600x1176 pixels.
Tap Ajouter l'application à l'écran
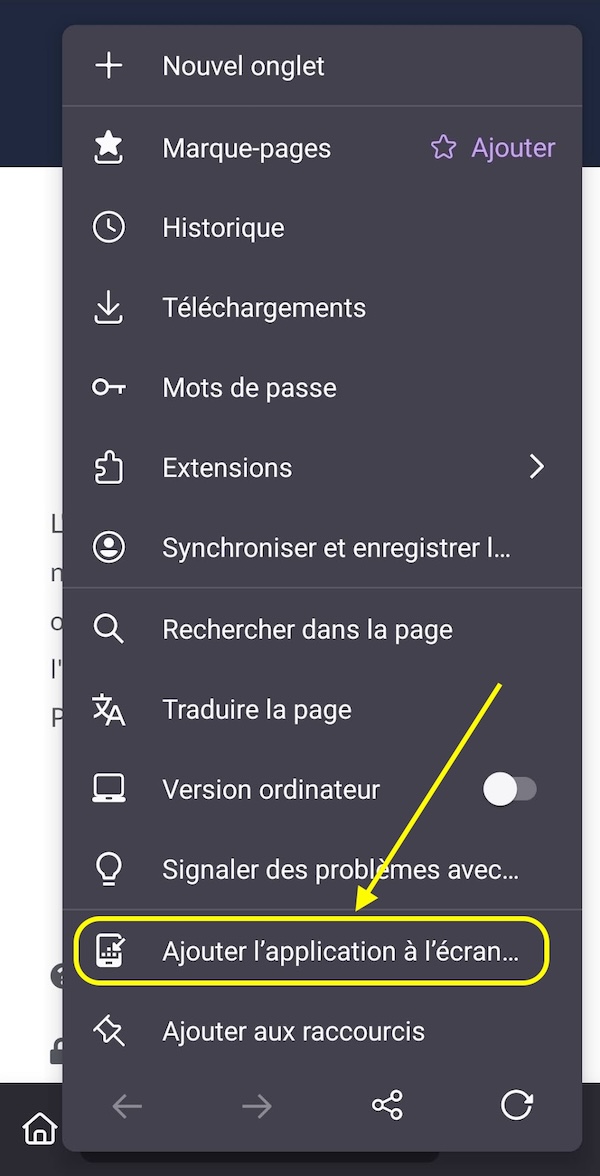(313, 951)
